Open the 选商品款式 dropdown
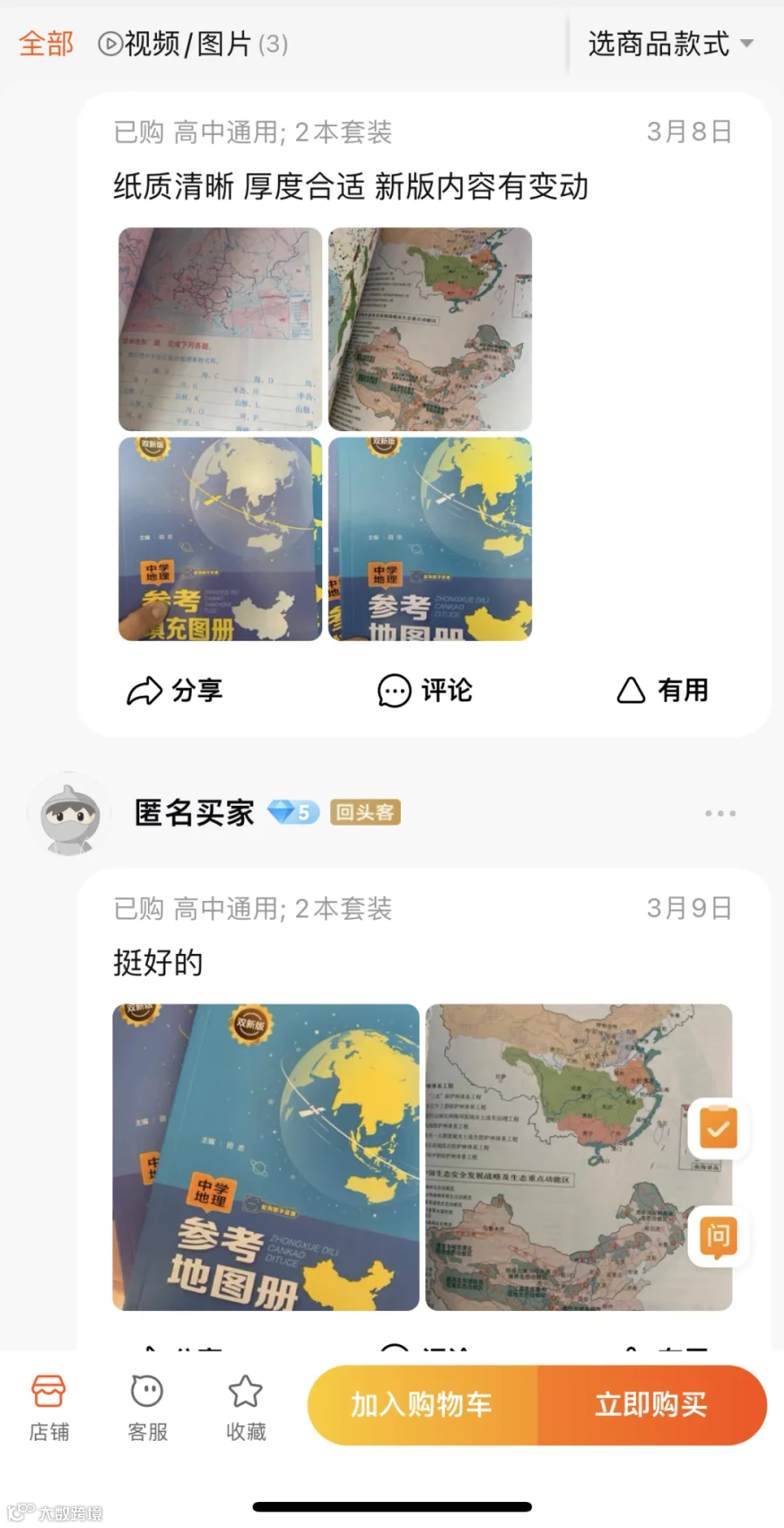 click(670, 44)
